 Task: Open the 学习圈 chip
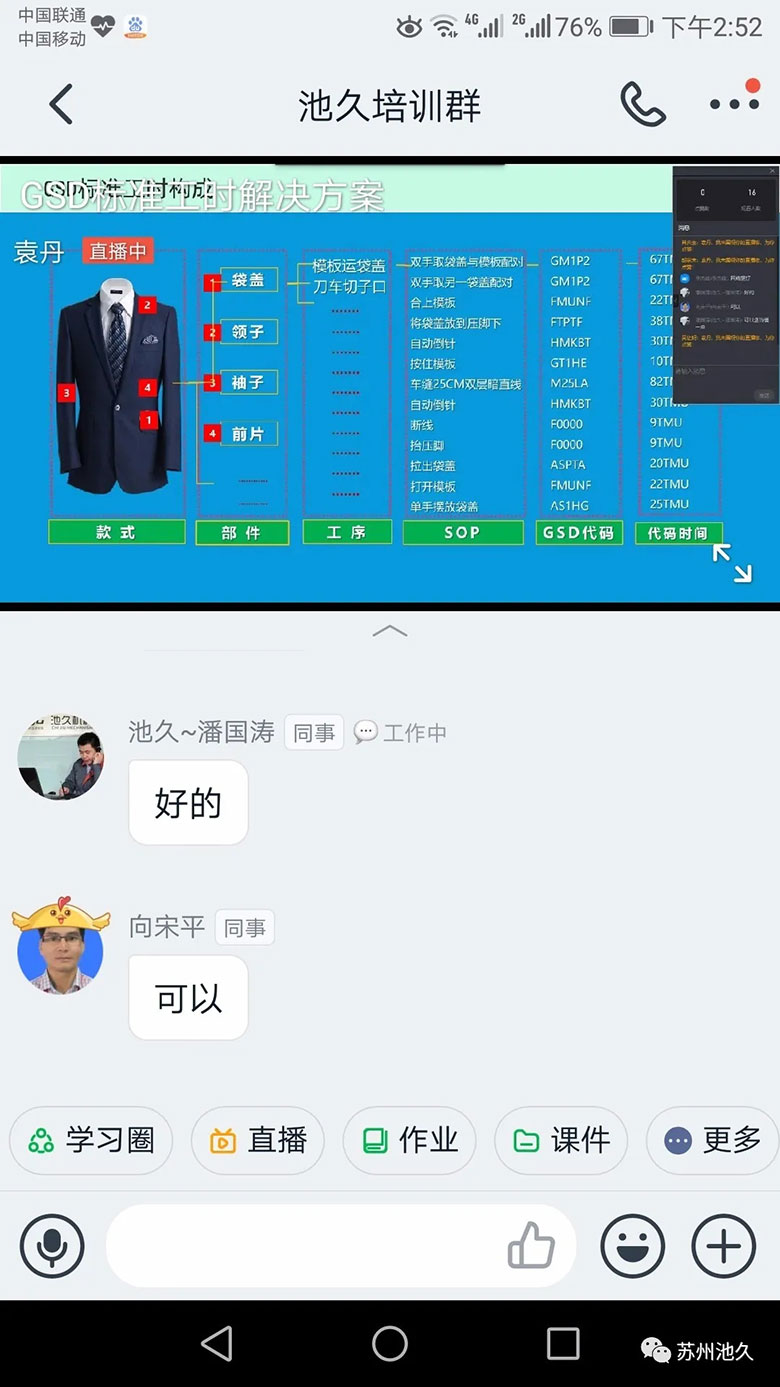[91, 1140]
